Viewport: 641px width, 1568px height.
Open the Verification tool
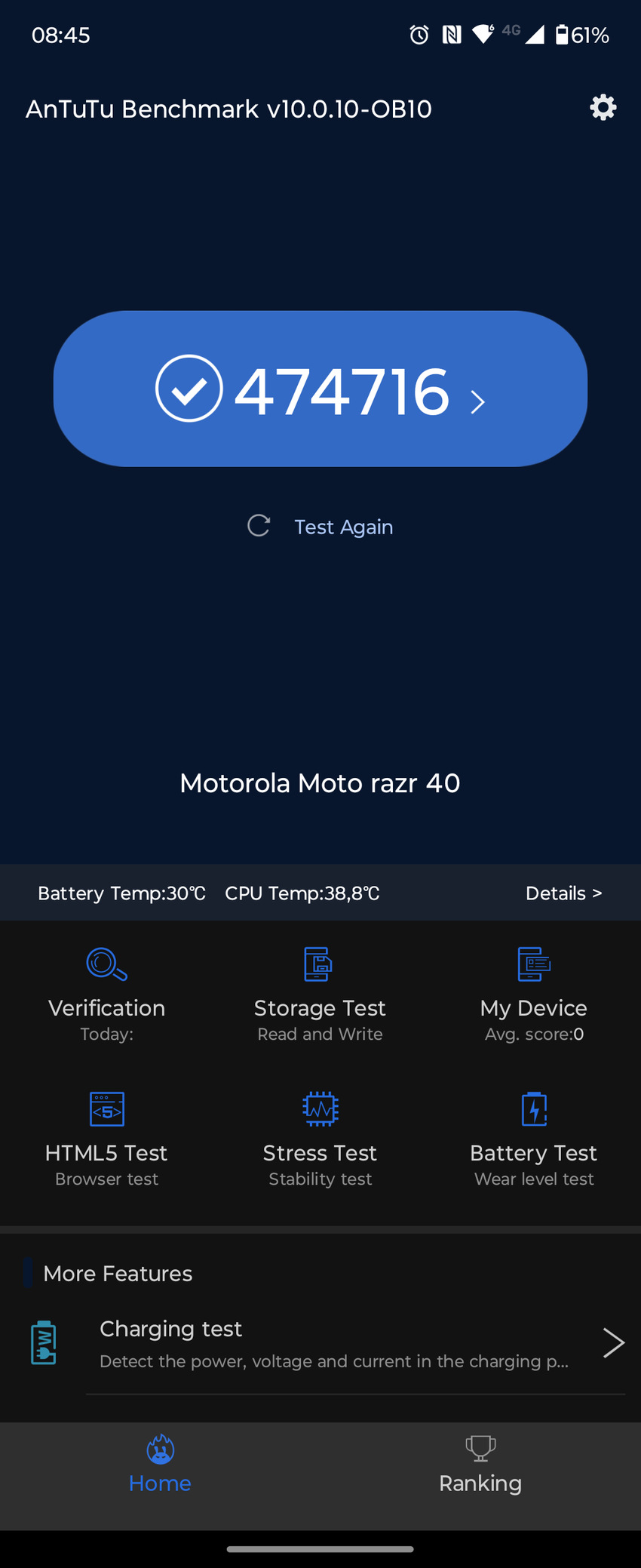point(107,995)
